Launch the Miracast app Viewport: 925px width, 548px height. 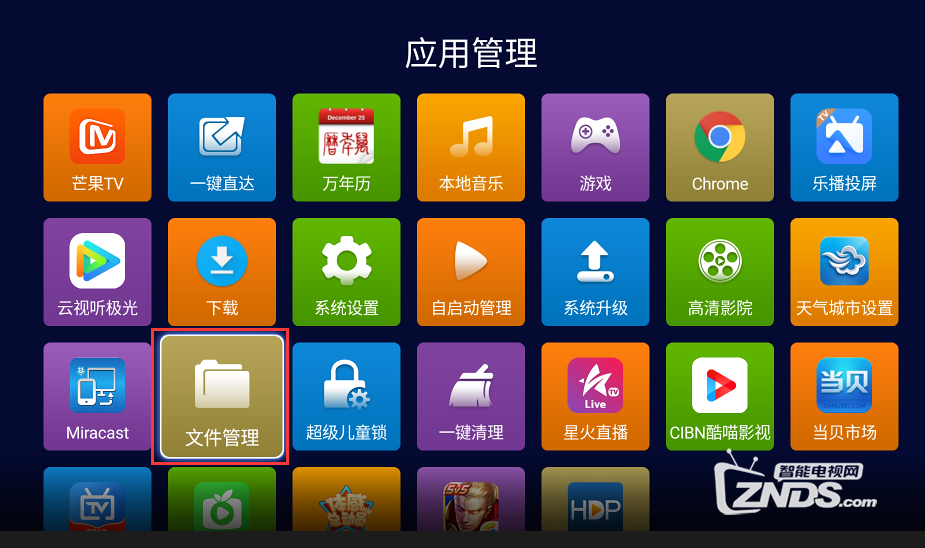[x=97, y=396]
